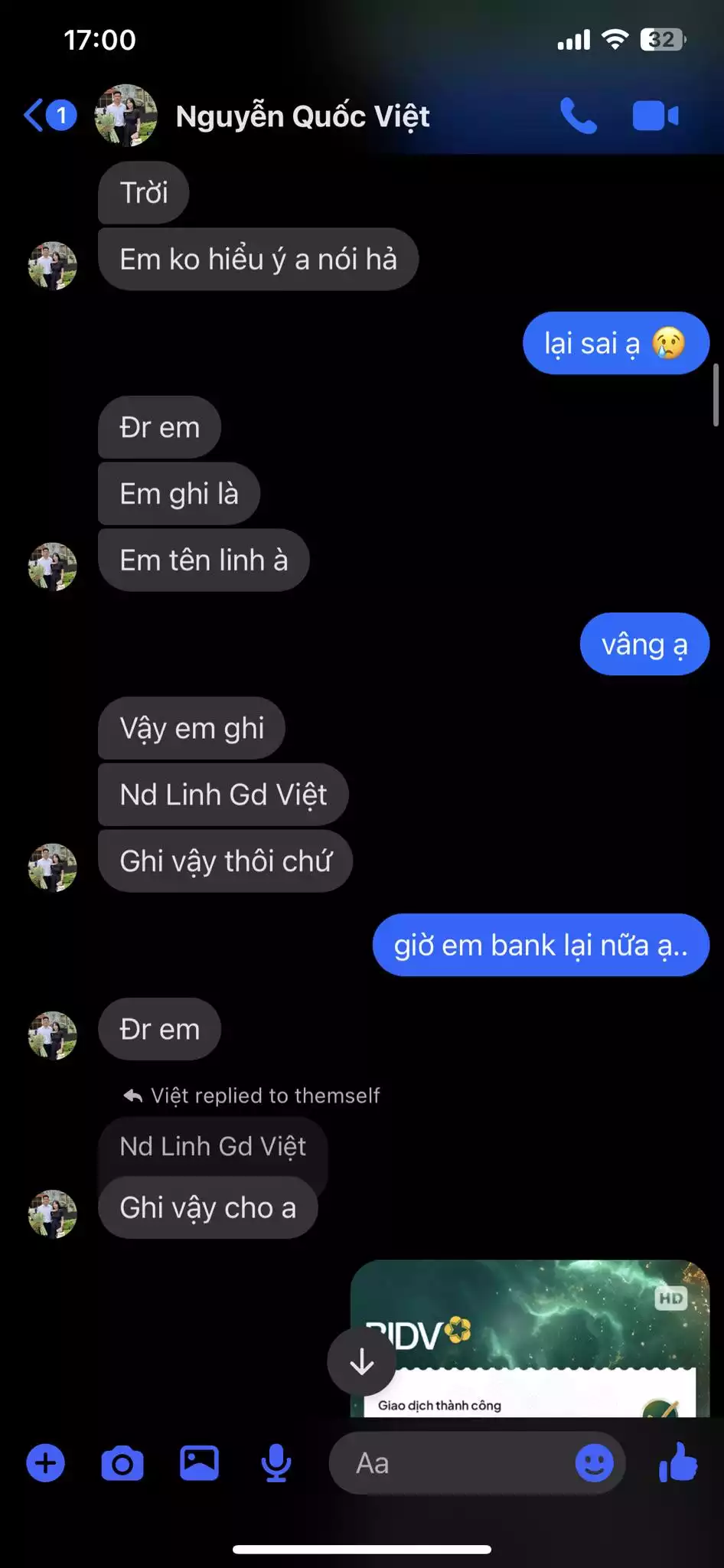
Task: Jump to latest messages with down arrow
Action: tap(361, 1361)
